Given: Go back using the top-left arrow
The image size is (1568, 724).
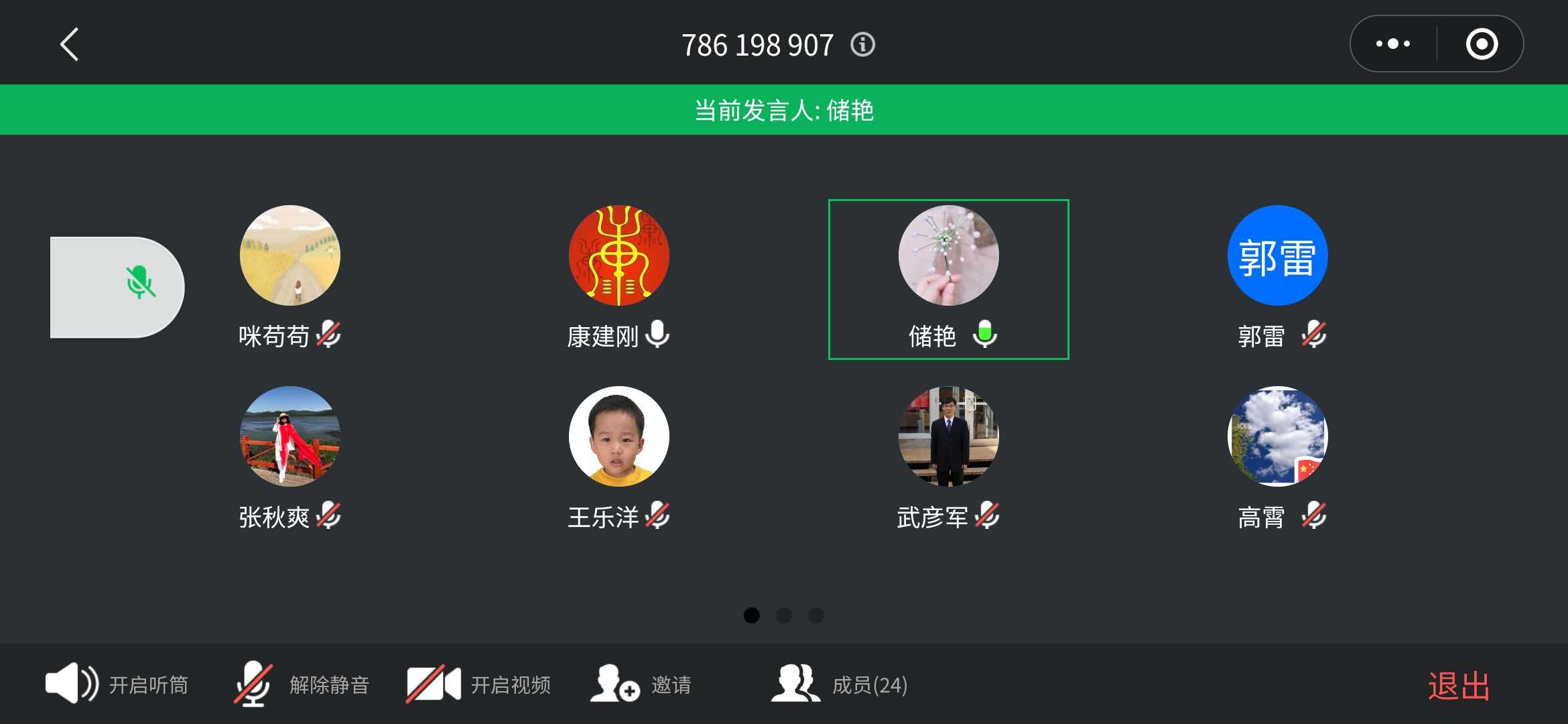Looking at the screenshot, I should [x=70, y=45].
